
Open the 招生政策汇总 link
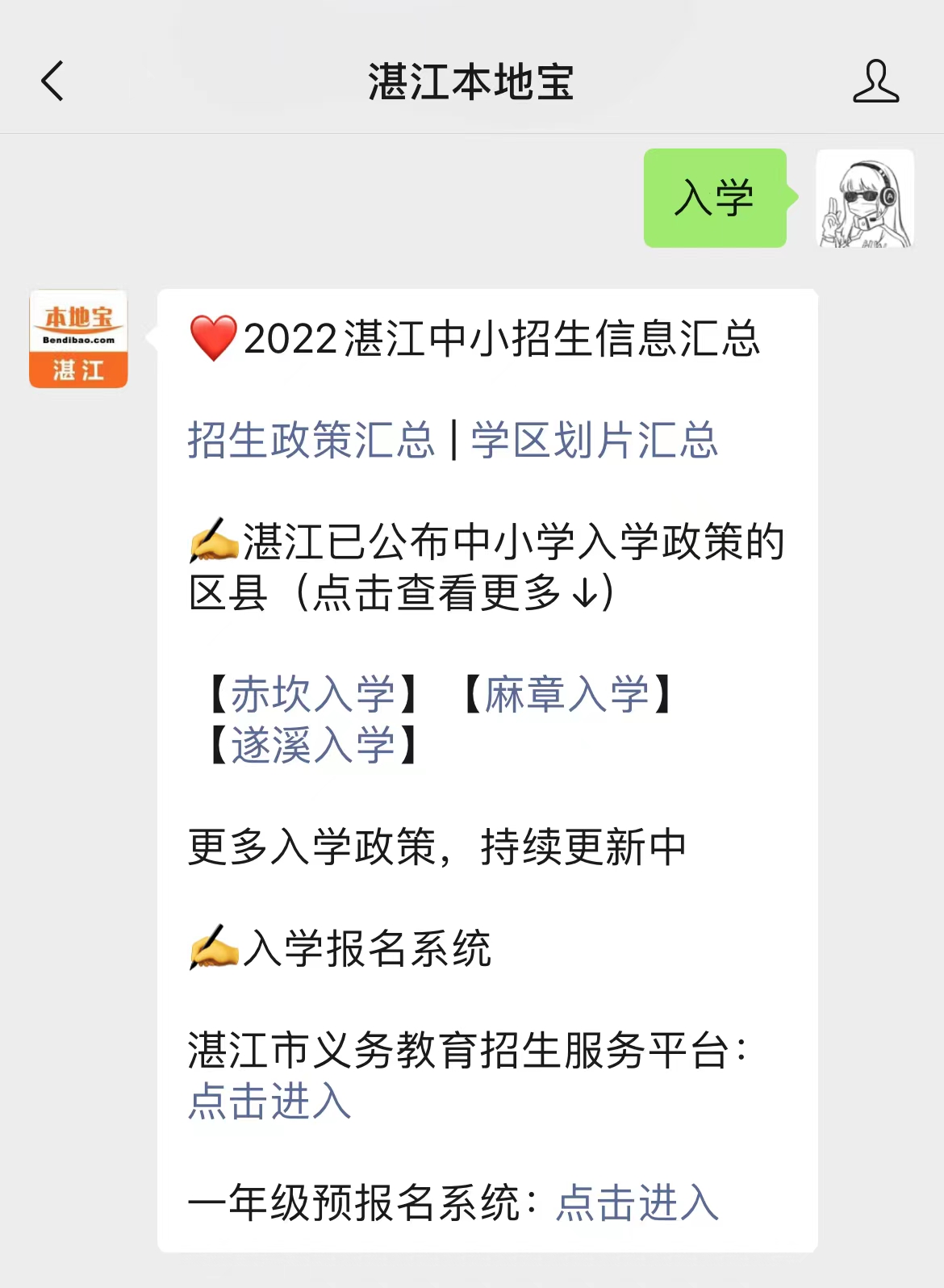(311, 441)
